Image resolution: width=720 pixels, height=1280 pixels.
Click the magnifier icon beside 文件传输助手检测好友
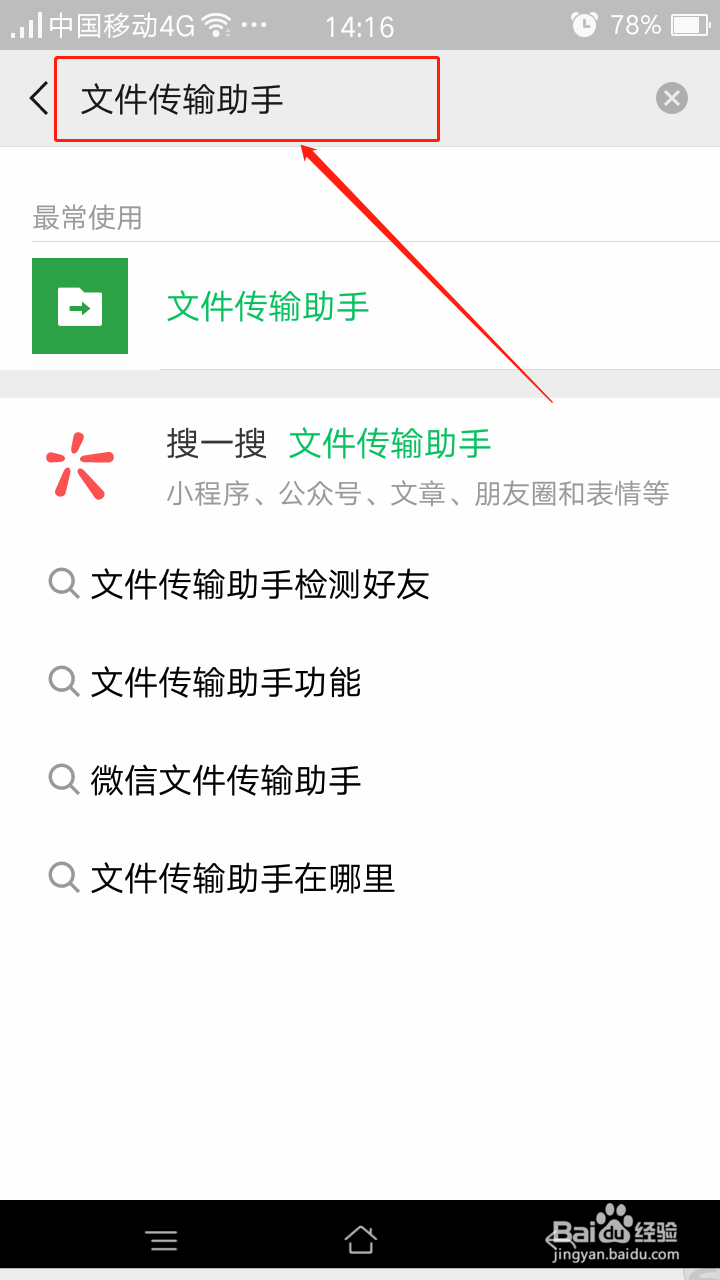[63, 583]
